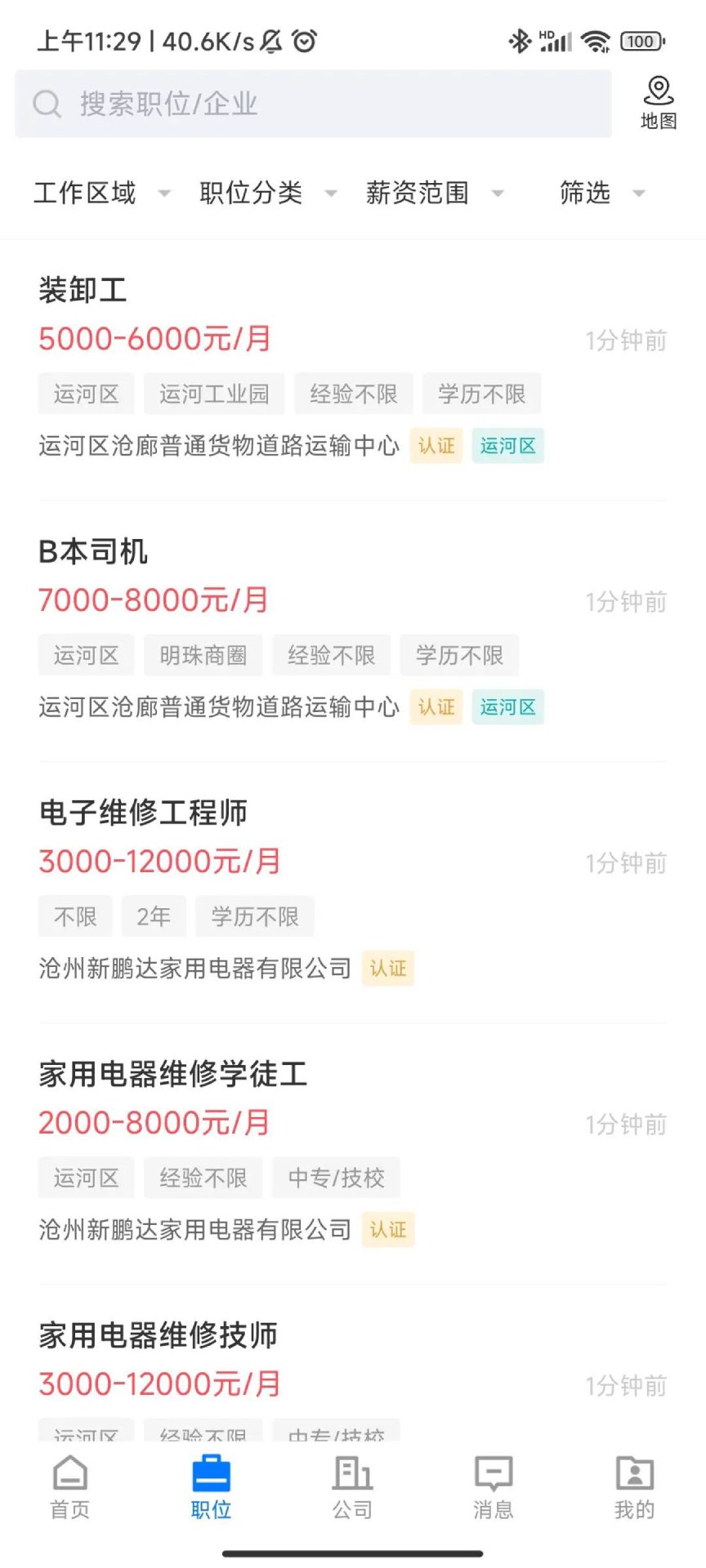Open the 消息 messages icon
Viewport: 706px width, 1568px height.
click(x=493, y=1488)
